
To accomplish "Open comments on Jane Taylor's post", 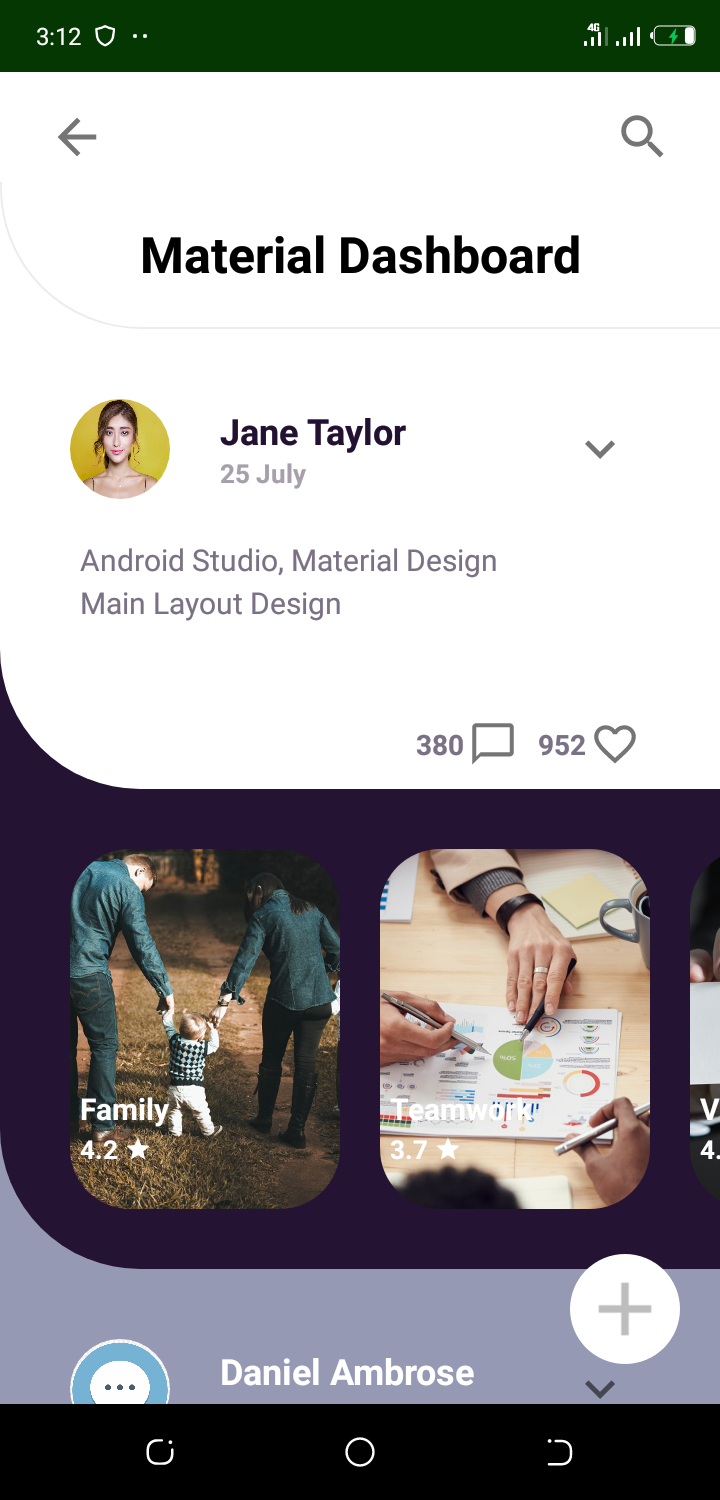I will (493, 744).
